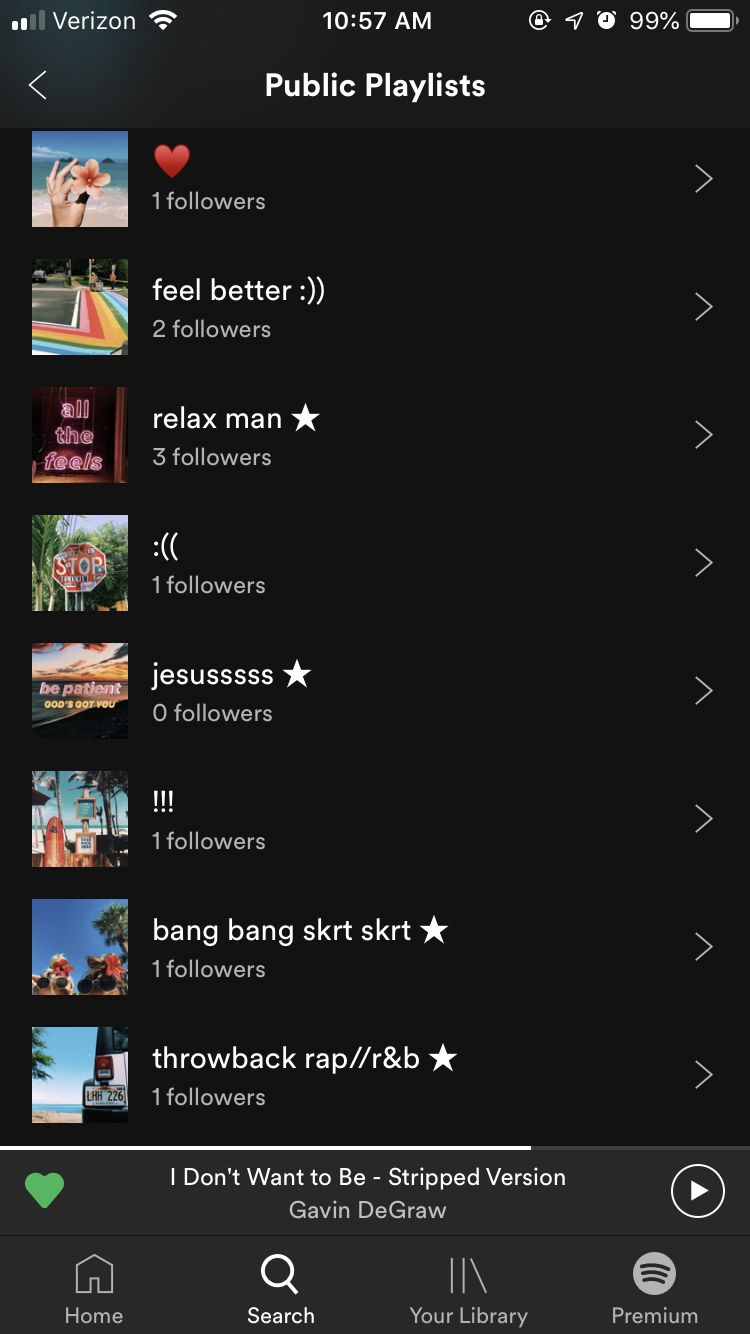Open the relax man playlist via its chevron
This screenshot has height=1334, width=750.
[x=703, y=435]
